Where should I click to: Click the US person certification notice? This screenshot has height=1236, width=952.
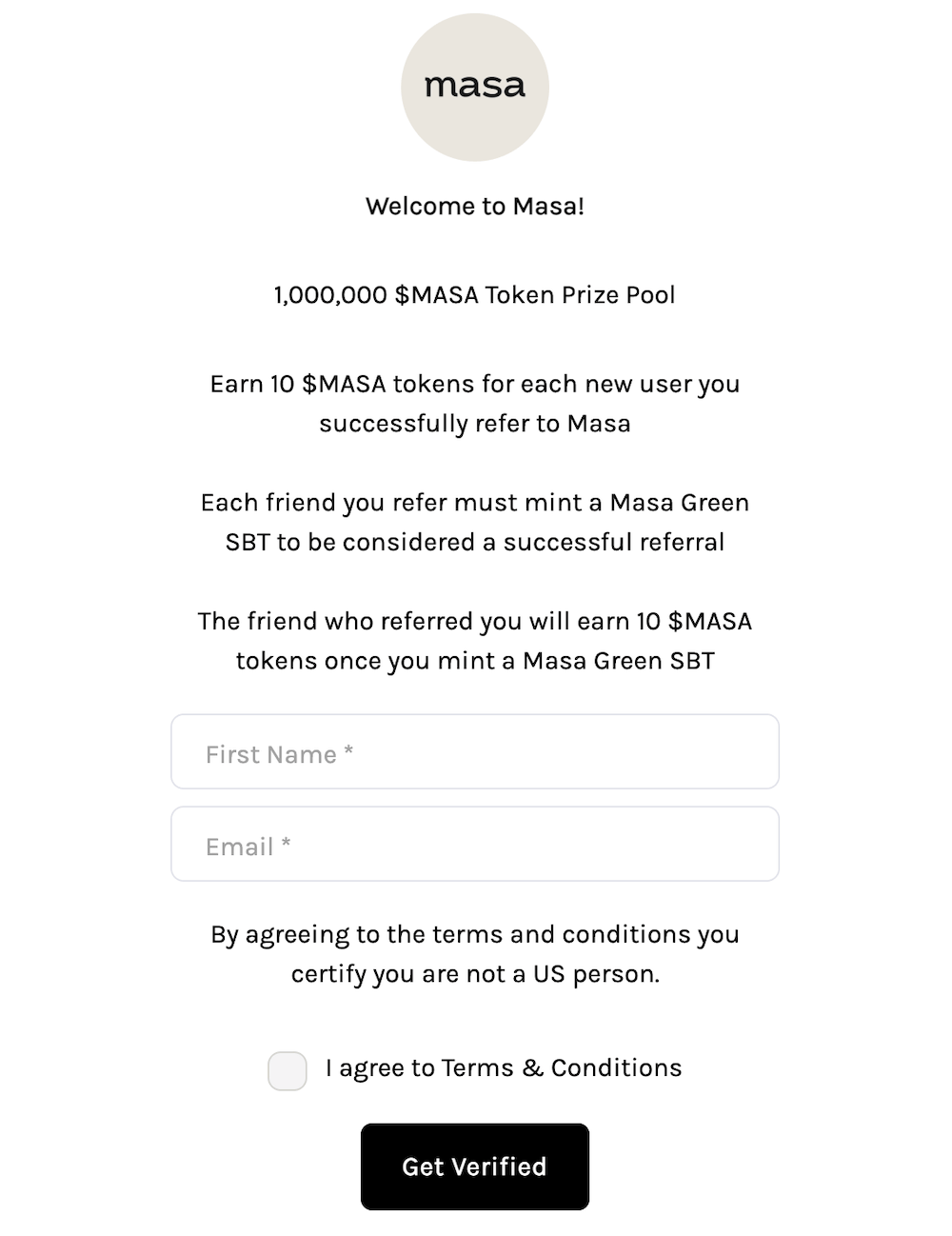pos(475,953)
